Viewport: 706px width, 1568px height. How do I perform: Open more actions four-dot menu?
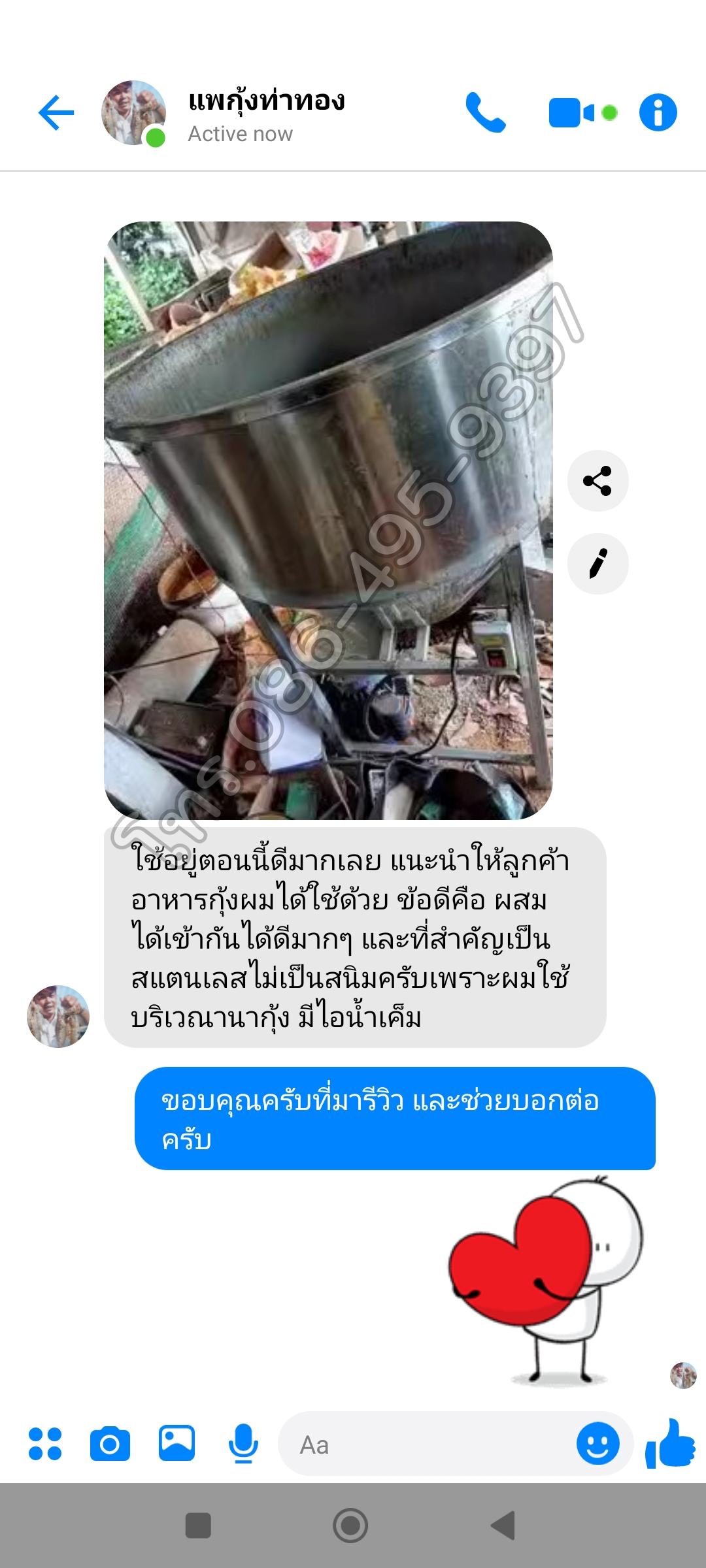pos(45,1444)
